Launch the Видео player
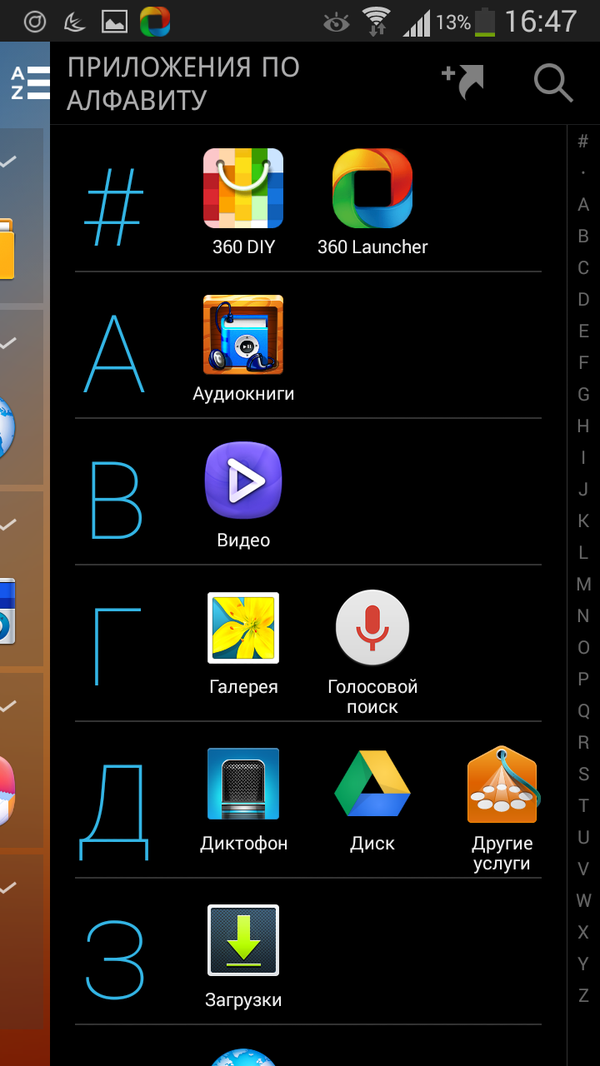600x1066 pixels. coord(243,481)
